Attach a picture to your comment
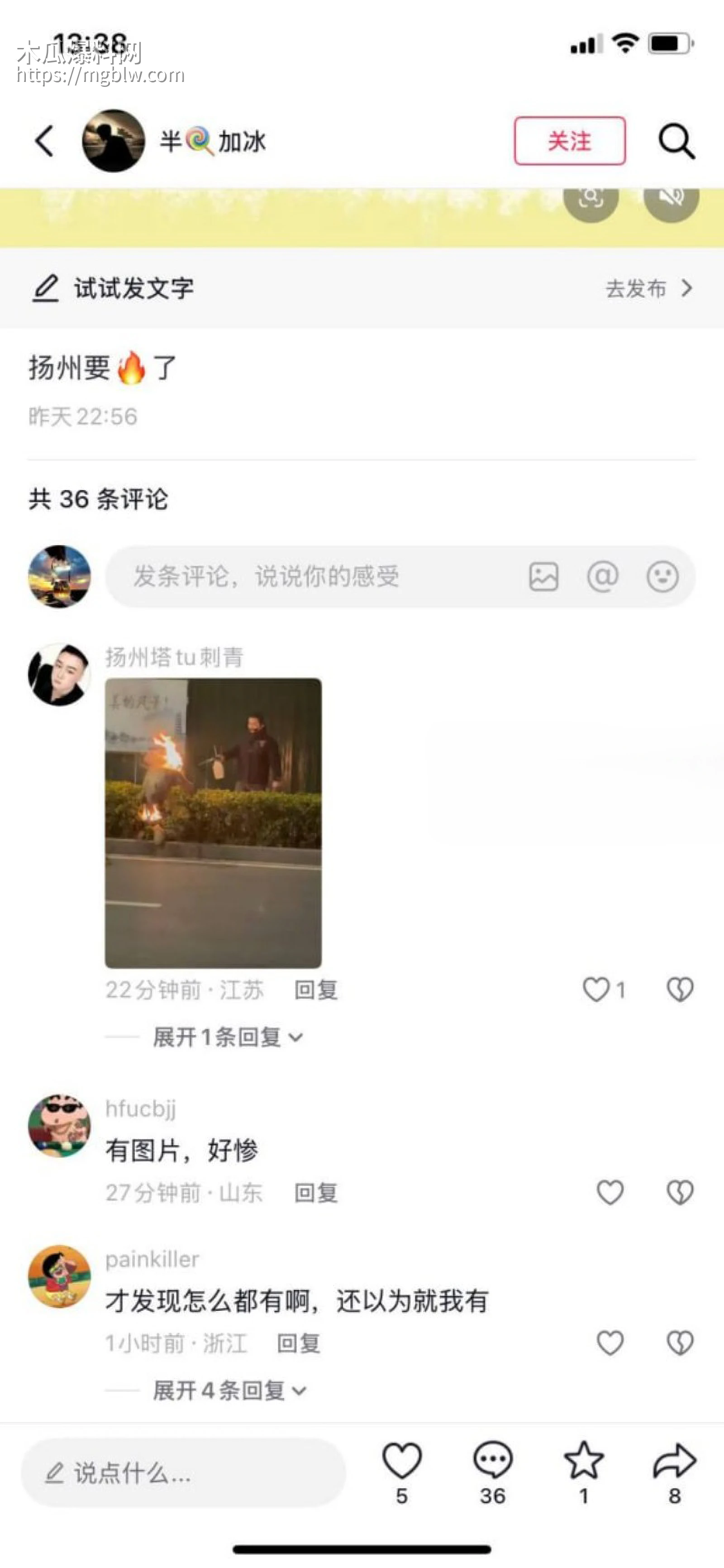Image resolution: width=724 pixels, height=1568 pixels. point(544,576)
